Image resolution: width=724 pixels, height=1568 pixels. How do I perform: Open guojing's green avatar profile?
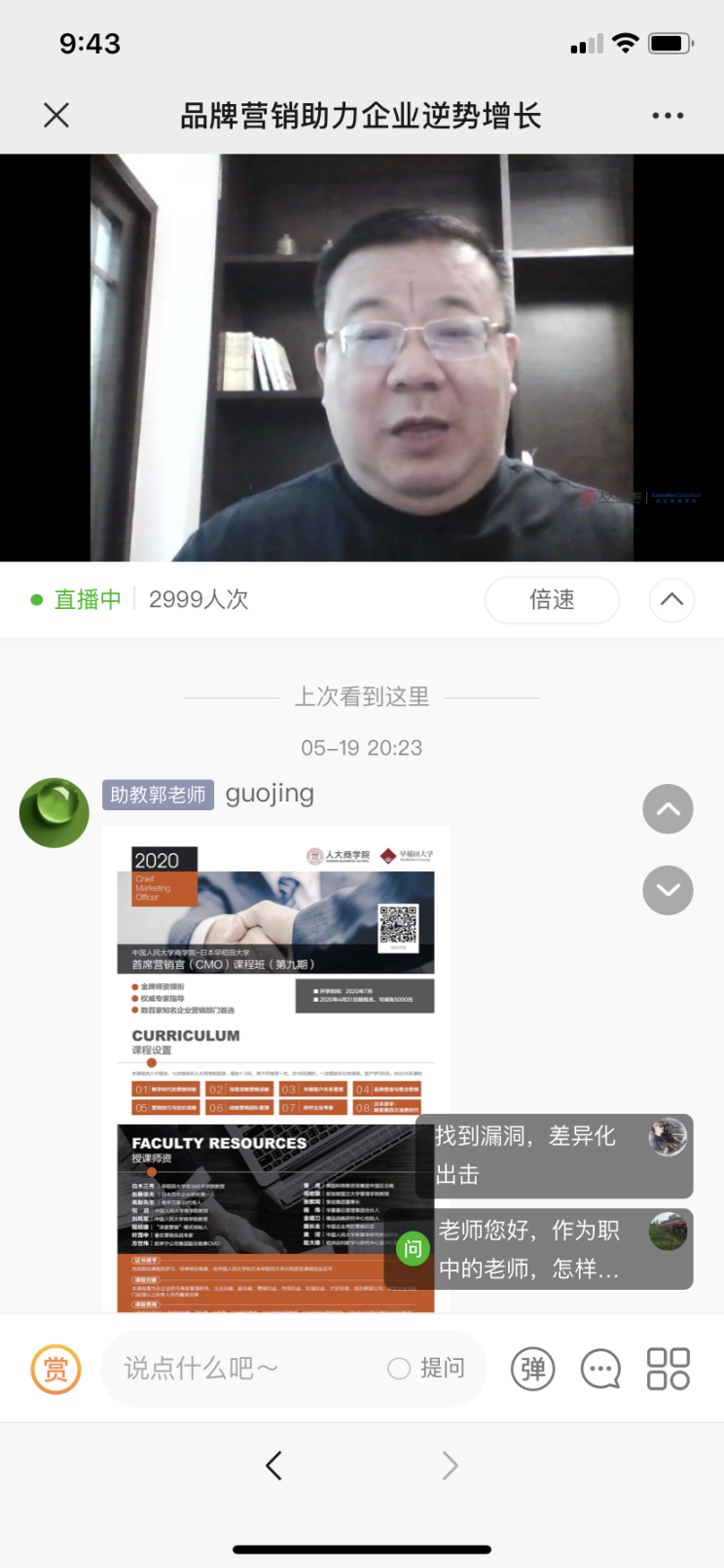[x=54, y=812]
